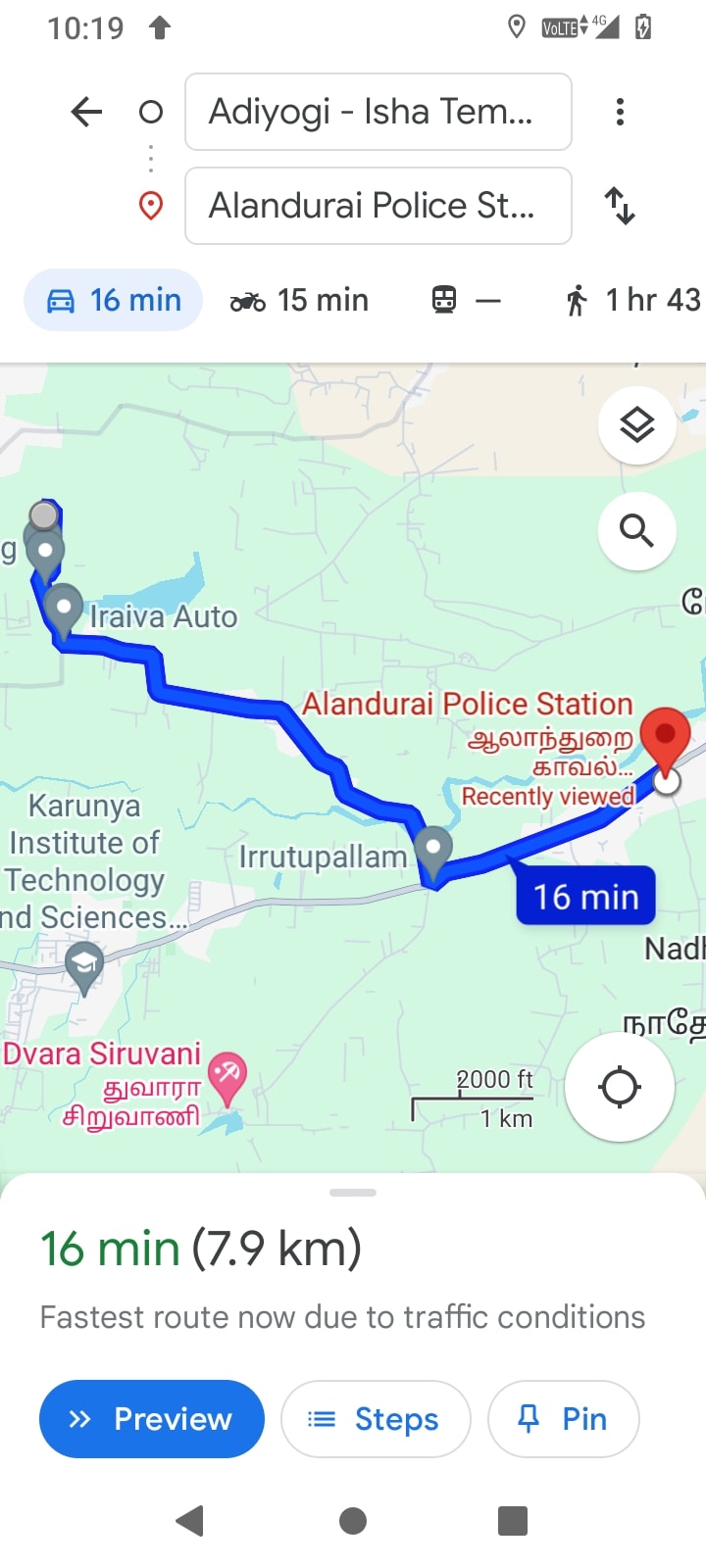Go back using the top-left arrow
Screen dimensions: 706x1568
tap(87, 112)
